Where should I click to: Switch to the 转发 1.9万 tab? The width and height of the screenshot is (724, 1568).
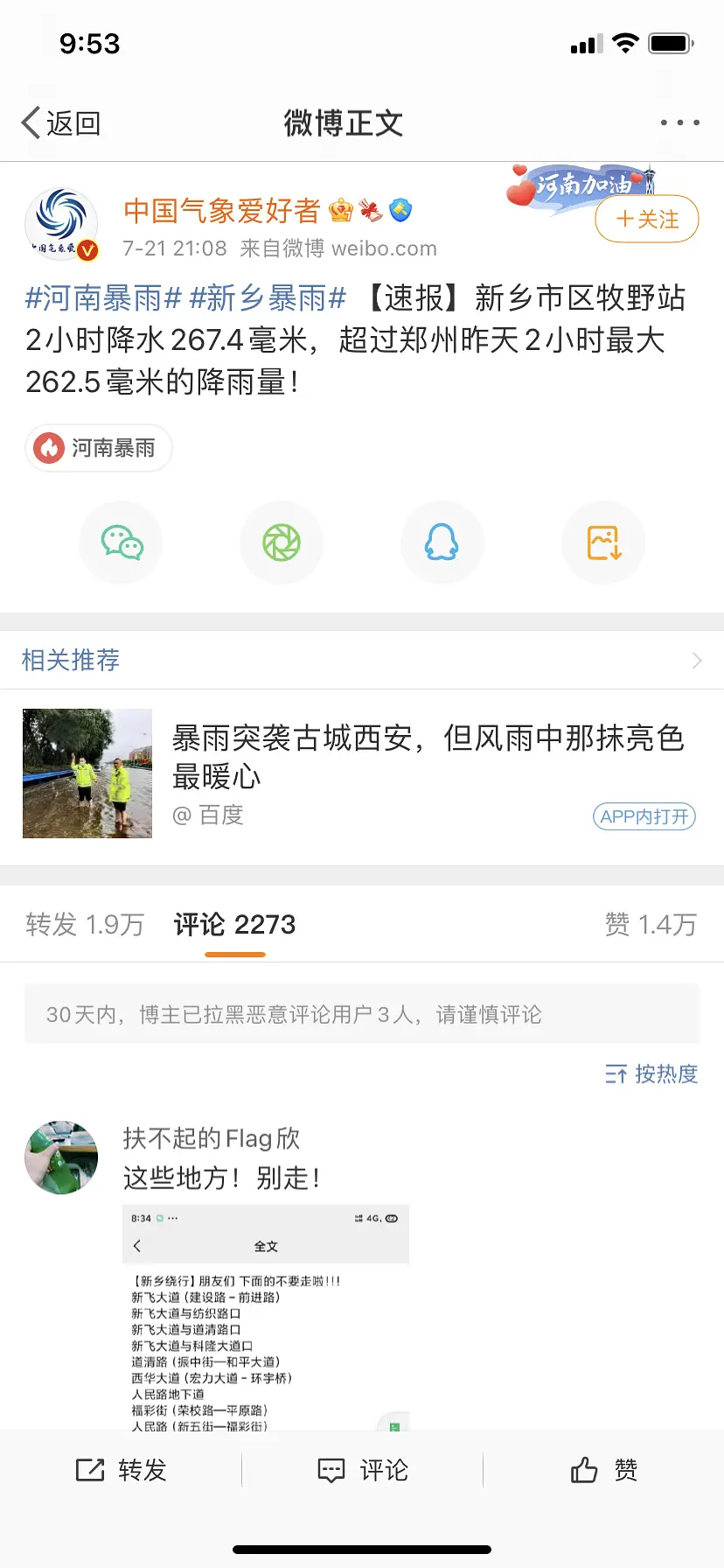point(85,924)
